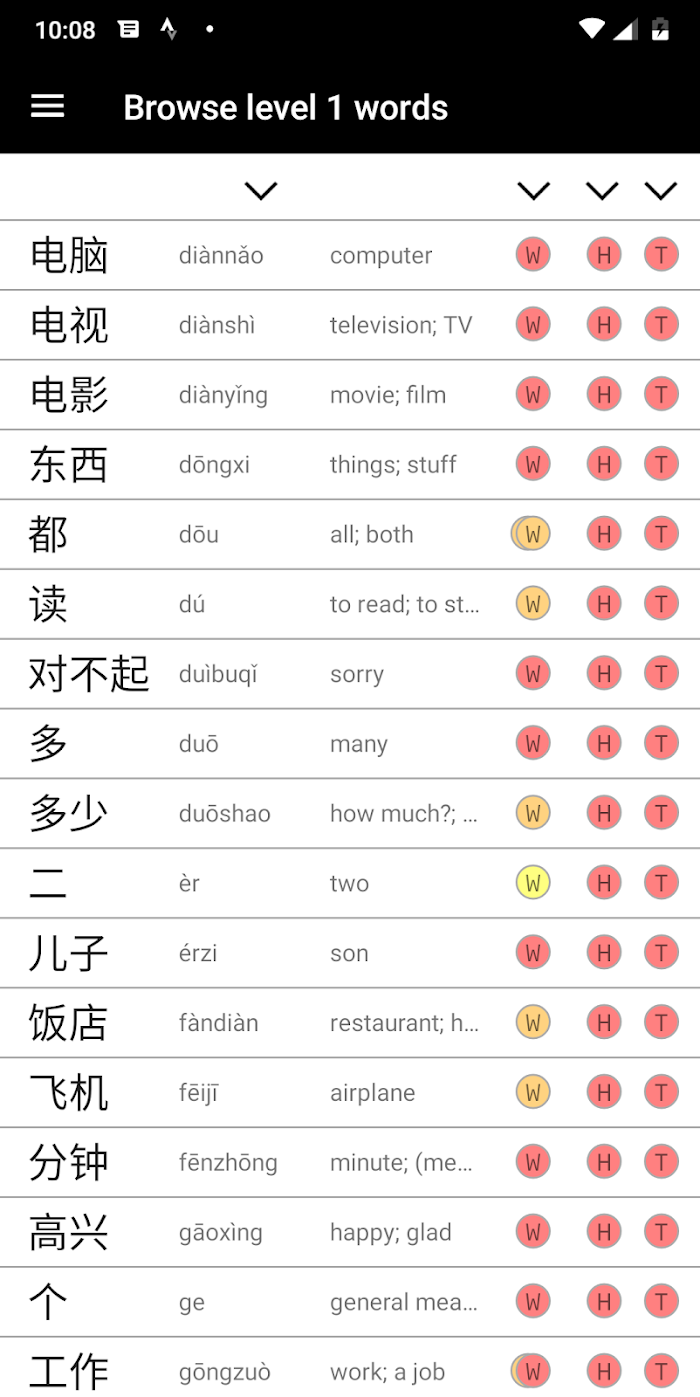Open the hamburger drawer menu

click(48, 107)
